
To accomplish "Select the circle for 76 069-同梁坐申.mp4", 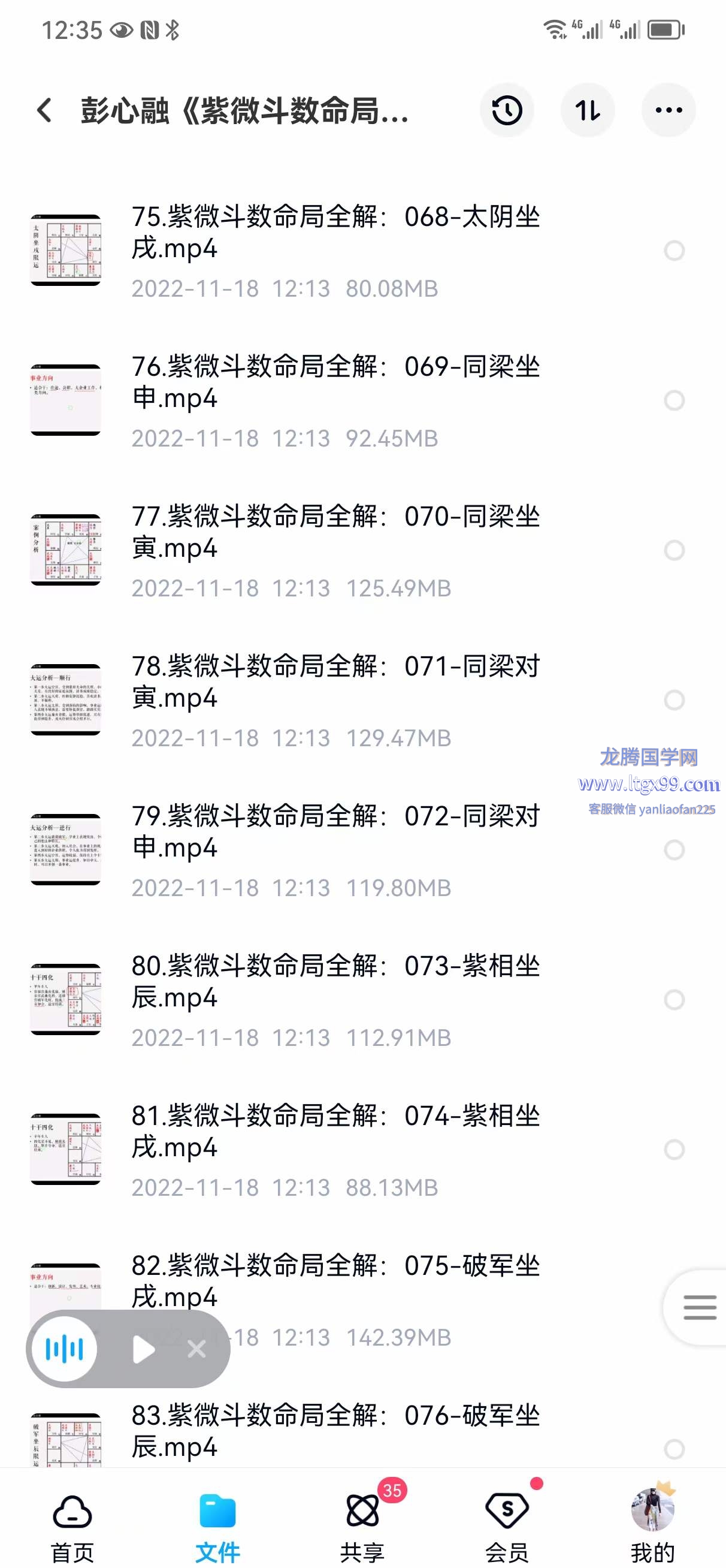I will pyautogui.click(x=674, y=400).
